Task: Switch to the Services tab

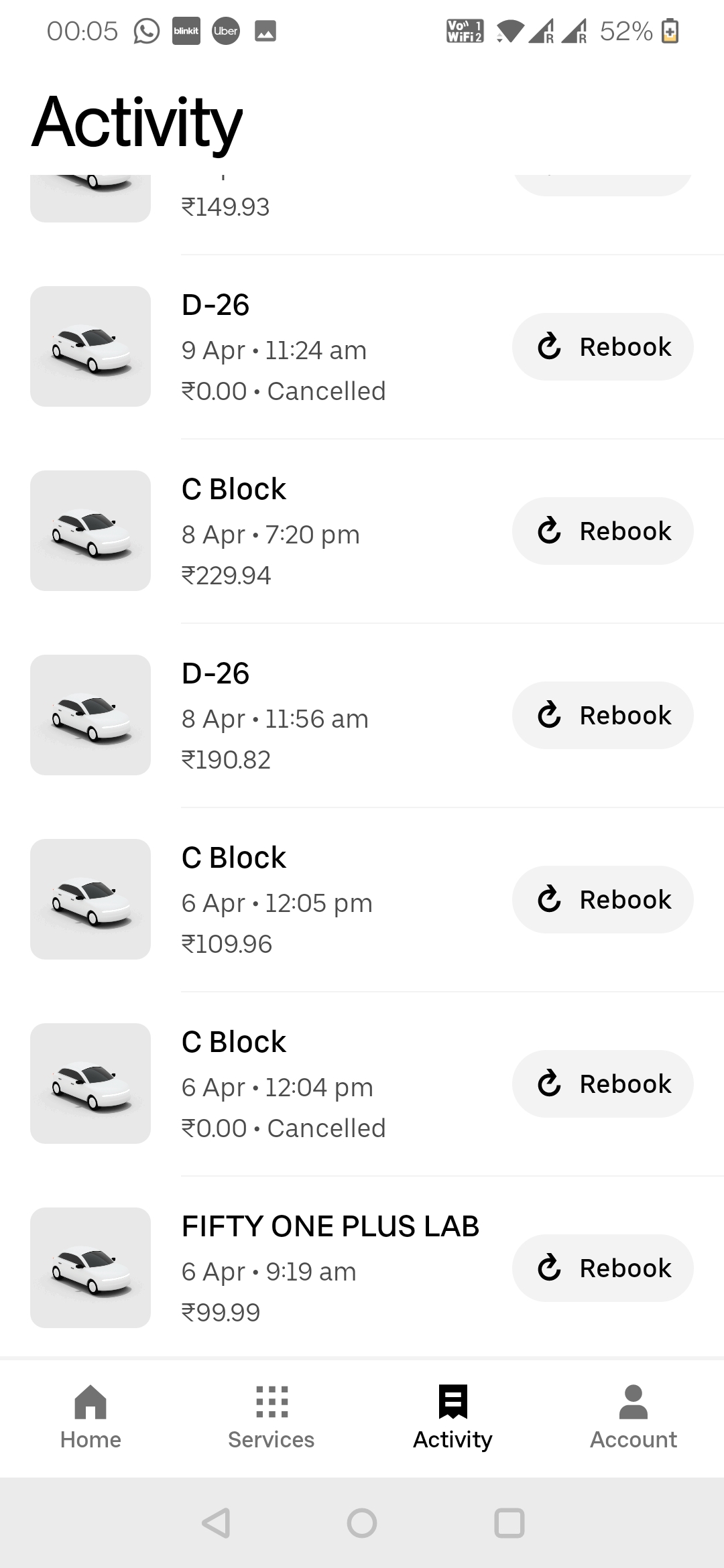Action: tap(271, 1418)
